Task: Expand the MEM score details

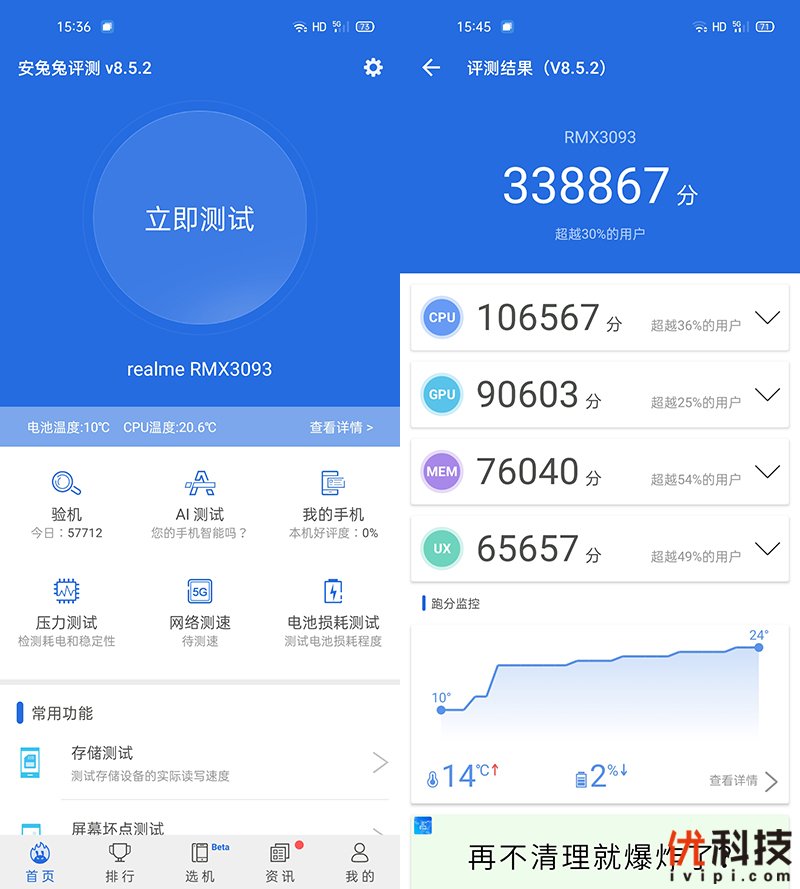Action: (x=767, y=472)
